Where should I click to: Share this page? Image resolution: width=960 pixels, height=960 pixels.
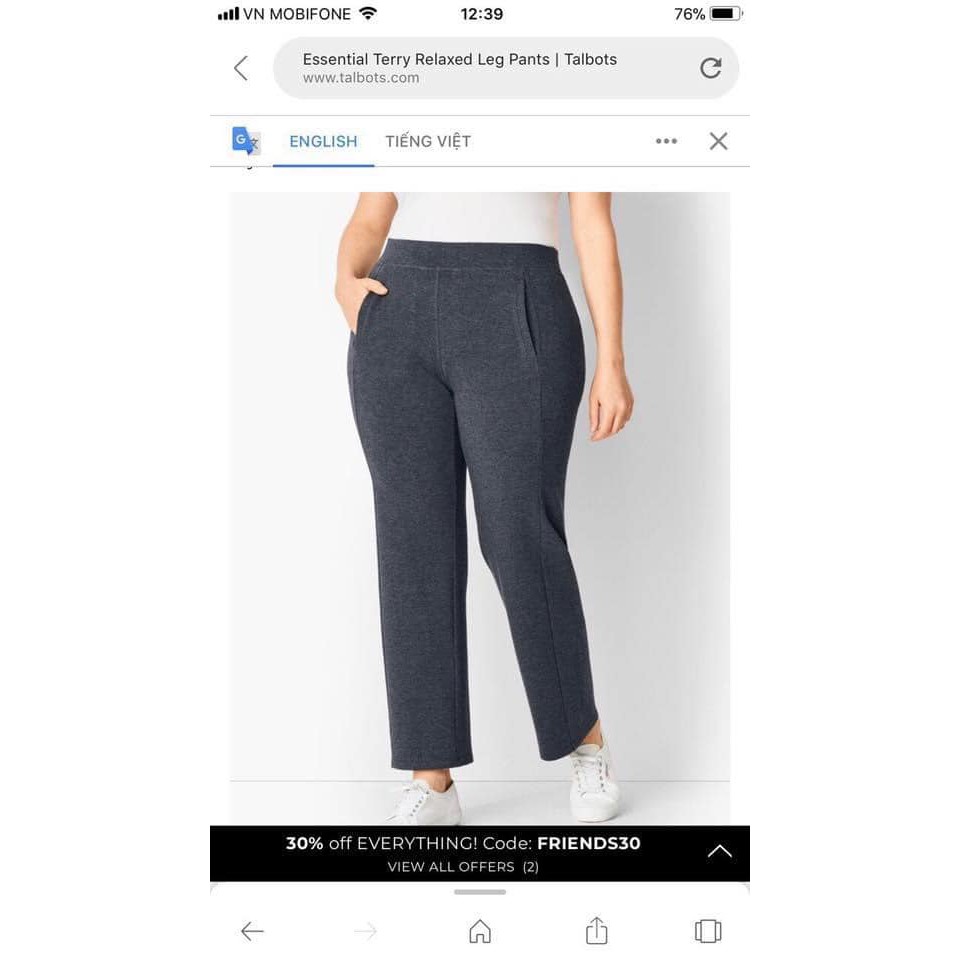tap(596, 931)
